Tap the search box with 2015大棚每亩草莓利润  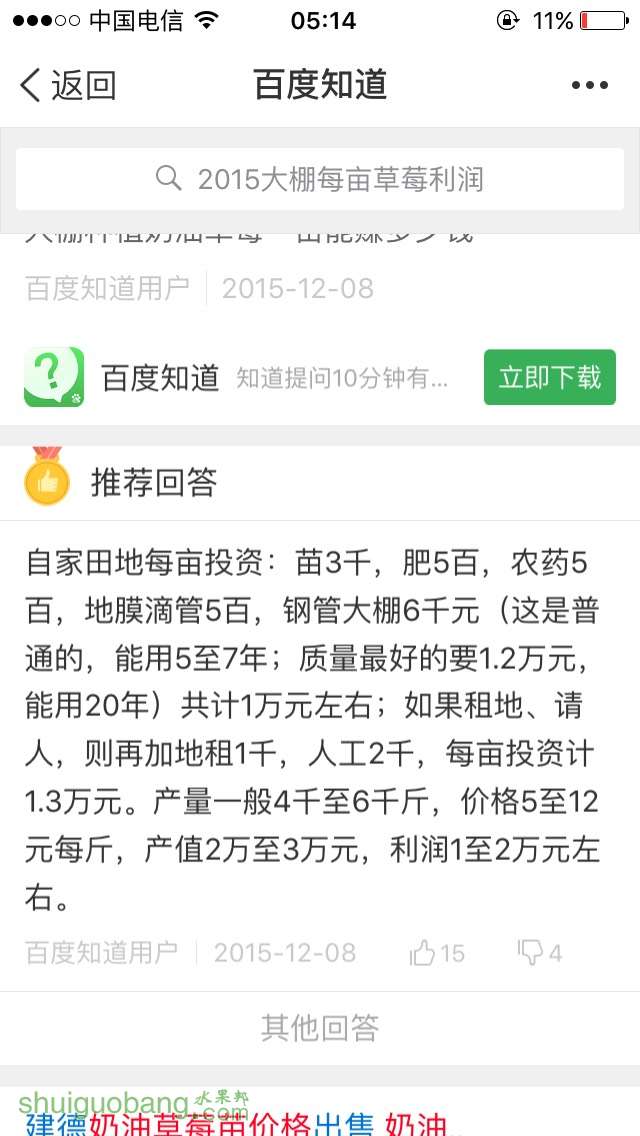pos(320,179)
